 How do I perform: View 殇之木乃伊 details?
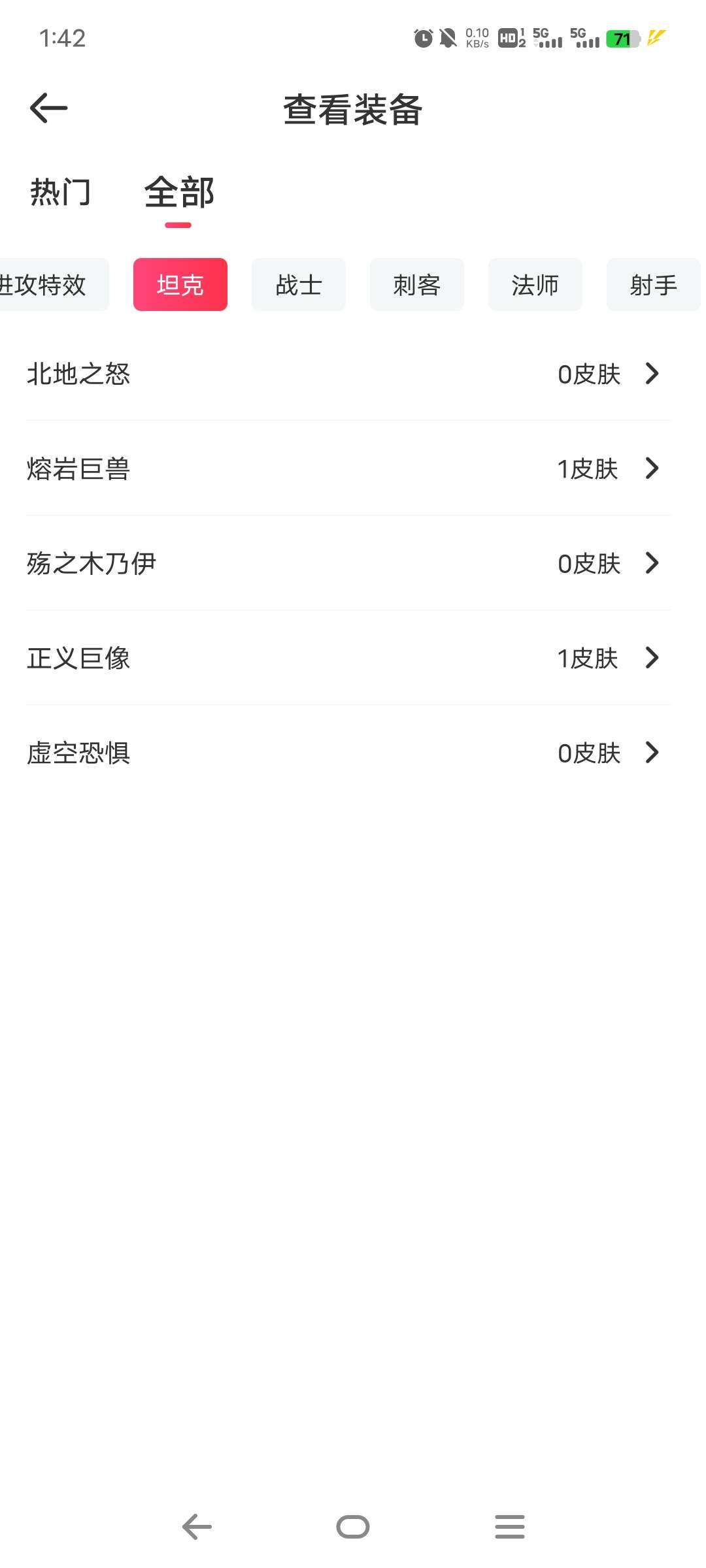coord(349,563)
